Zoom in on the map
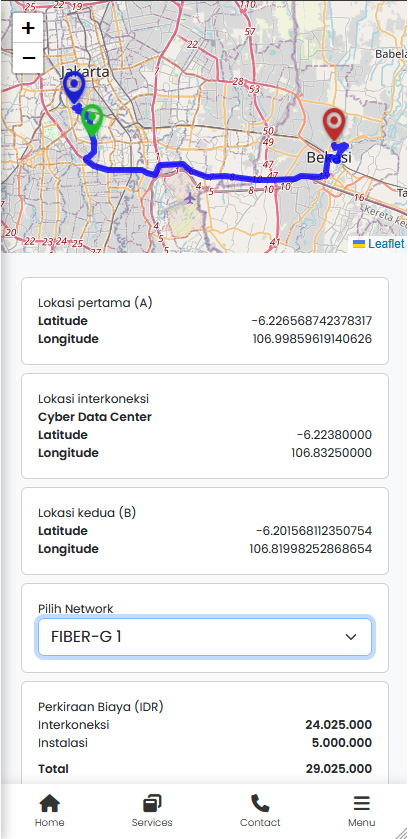The width and height of the screenshot is (408, 839). tap(28, 28)
